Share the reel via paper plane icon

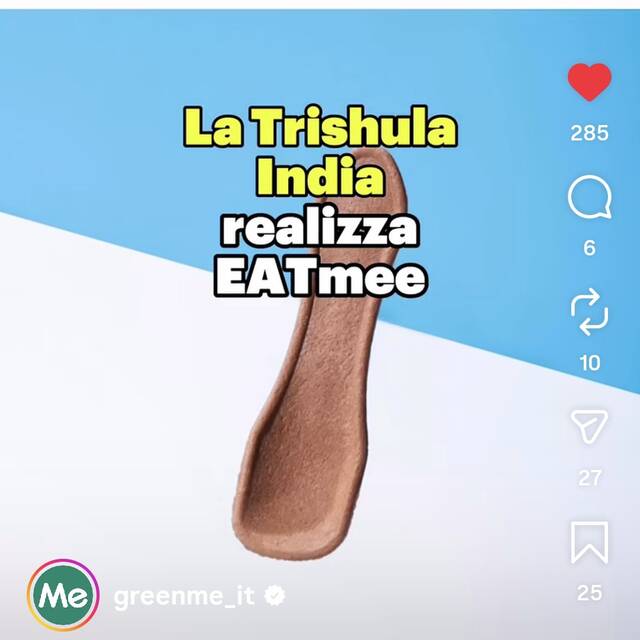(589, 428)
